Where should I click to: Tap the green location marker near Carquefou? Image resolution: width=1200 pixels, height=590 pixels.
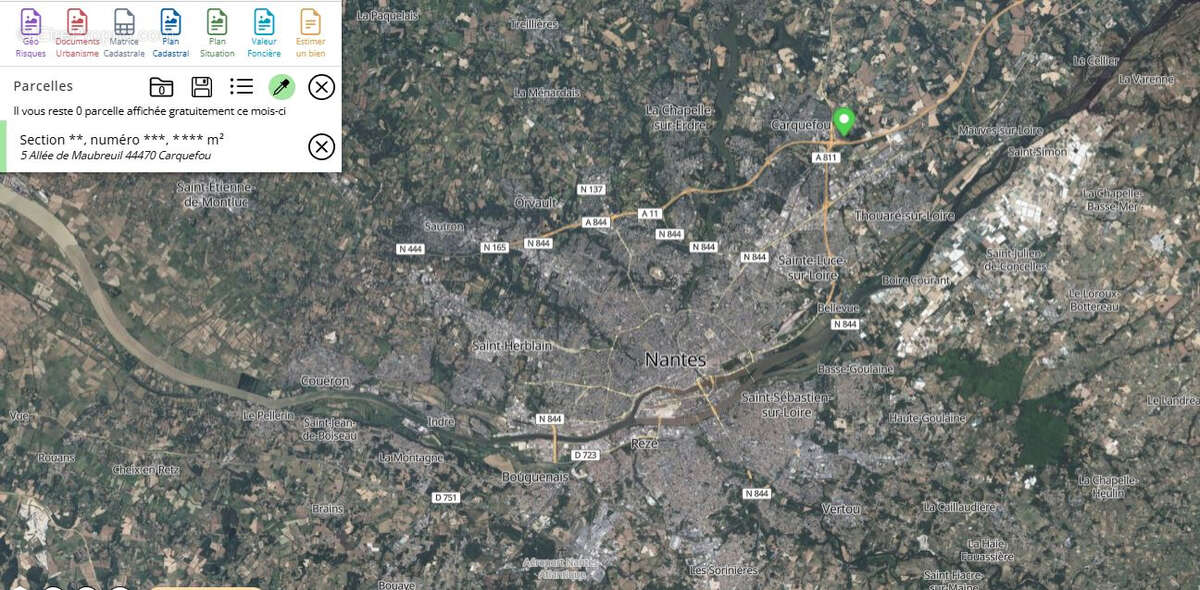pyautogui.click(x=845, y=121)
